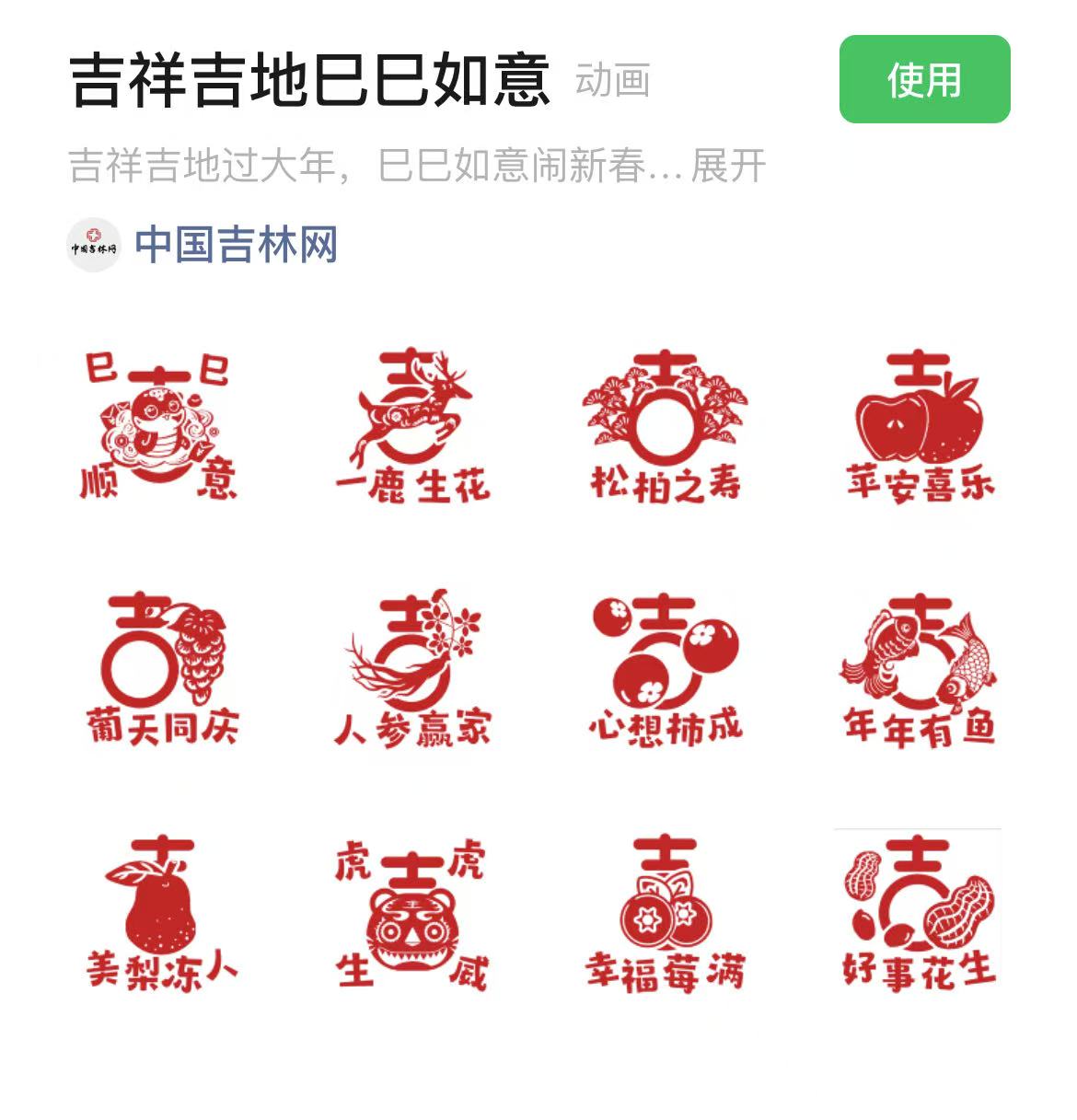The image size is (1077, 1120).
Task: Click the 中国吉林网 publisher avatar logo
Action: 92,243
